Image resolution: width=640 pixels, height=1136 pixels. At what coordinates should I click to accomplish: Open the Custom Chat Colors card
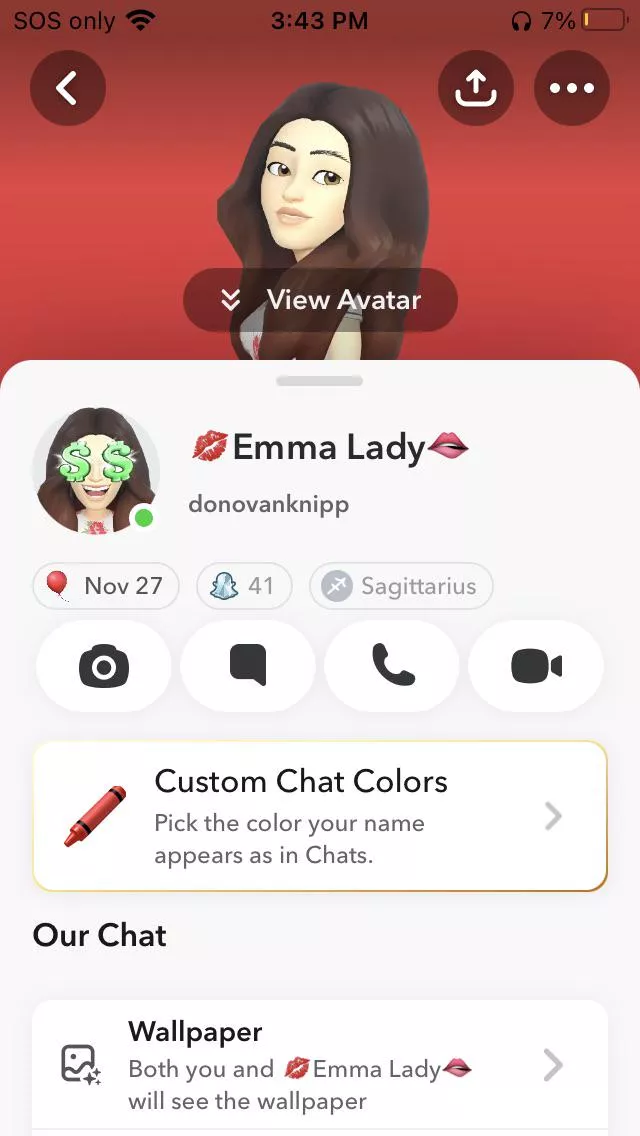pyautogui.click(x=320, y=816)
